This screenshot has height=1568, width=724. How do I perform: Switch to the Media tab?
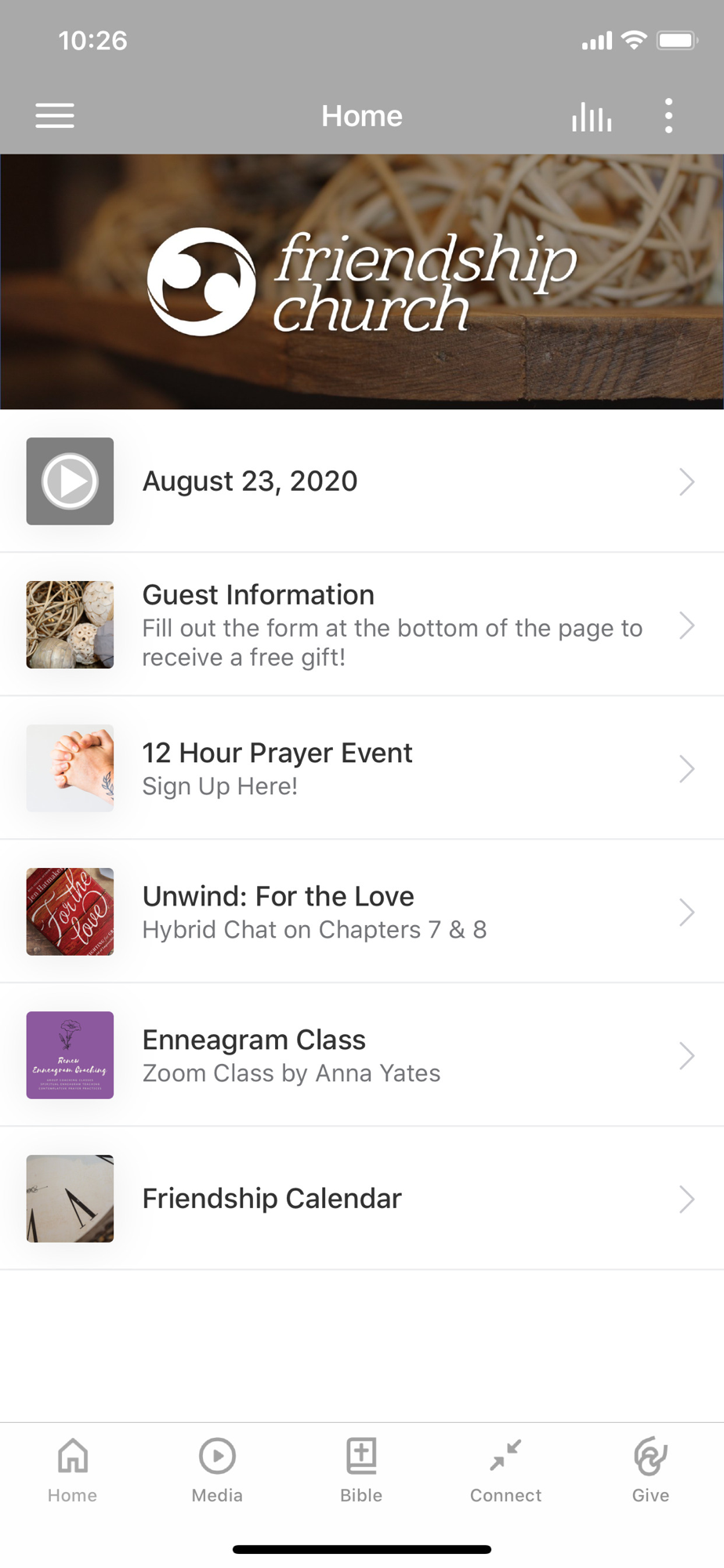coord(217,1471)
